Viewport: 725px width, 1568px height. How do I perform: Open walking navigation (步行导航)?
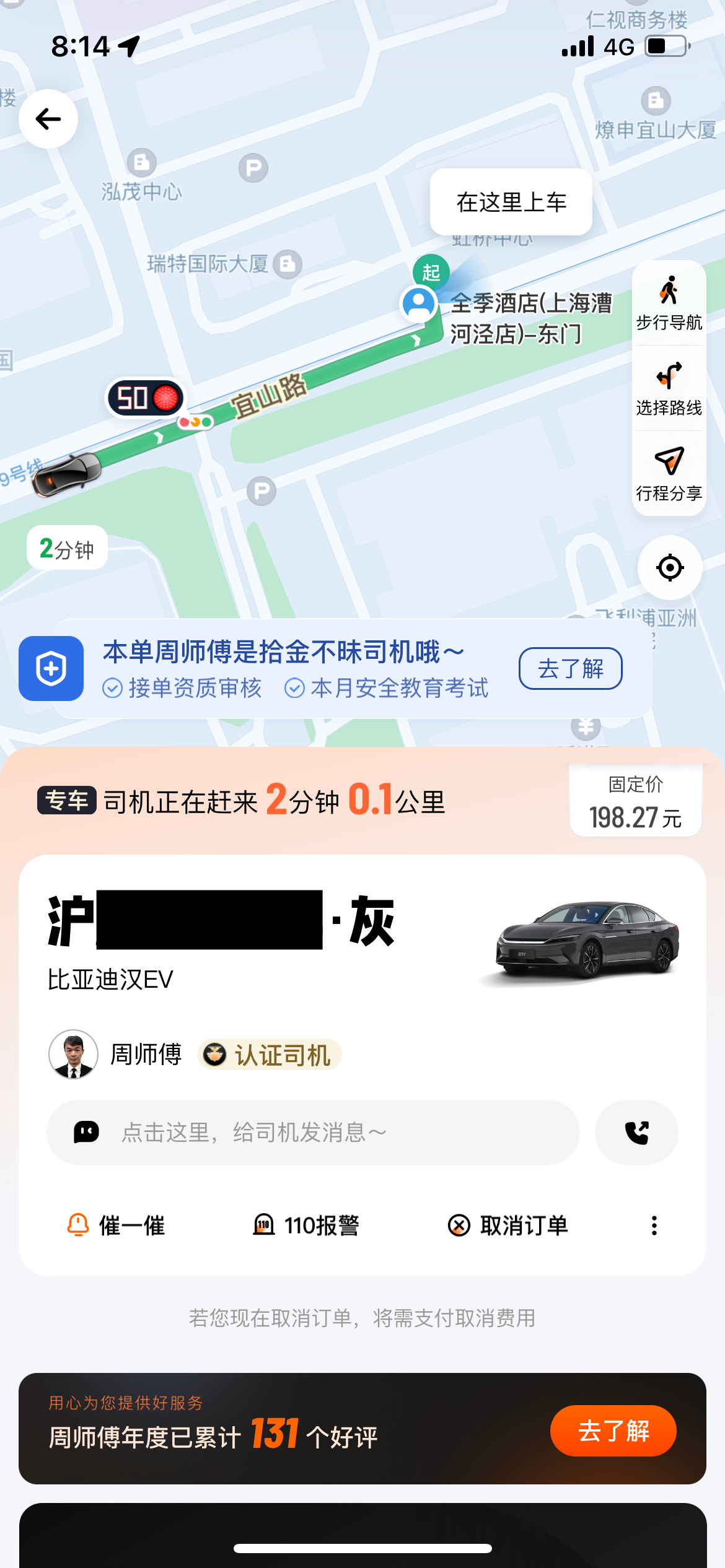tap(669, 303)
